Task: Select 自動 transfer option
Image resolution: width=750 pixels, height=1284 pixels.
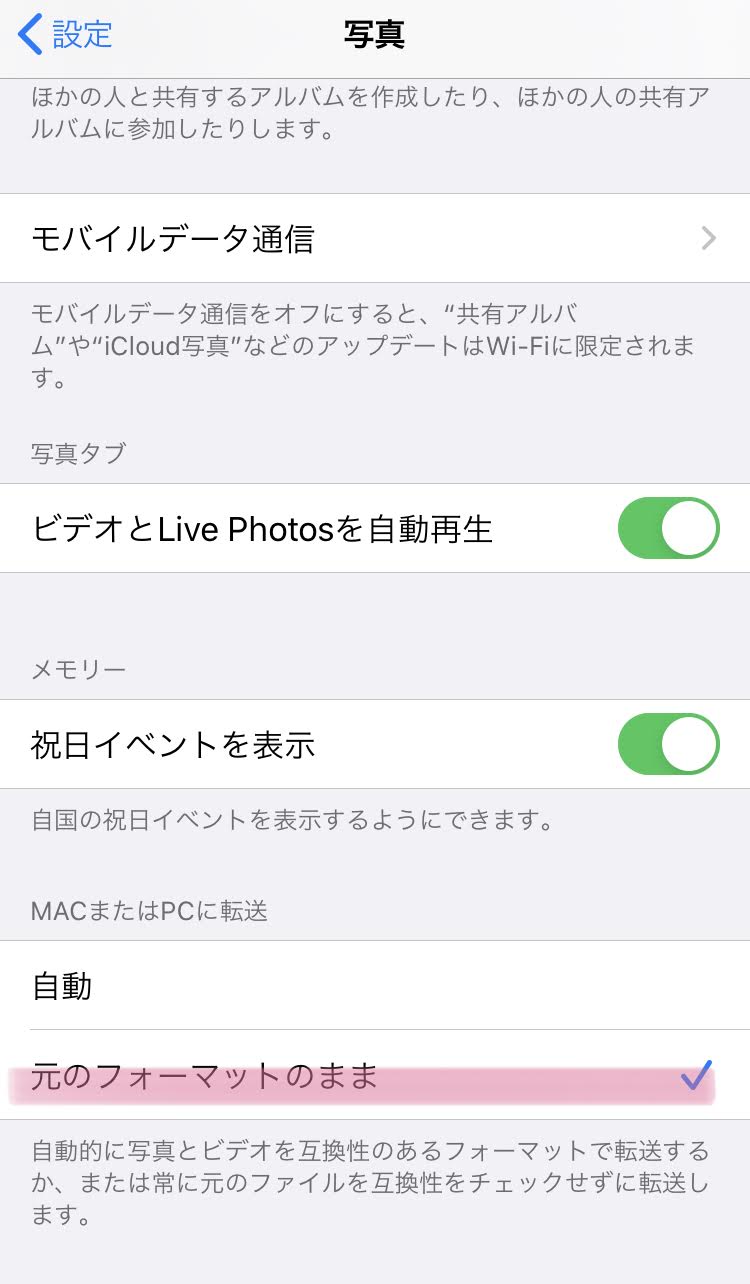Action: point(375,985)
